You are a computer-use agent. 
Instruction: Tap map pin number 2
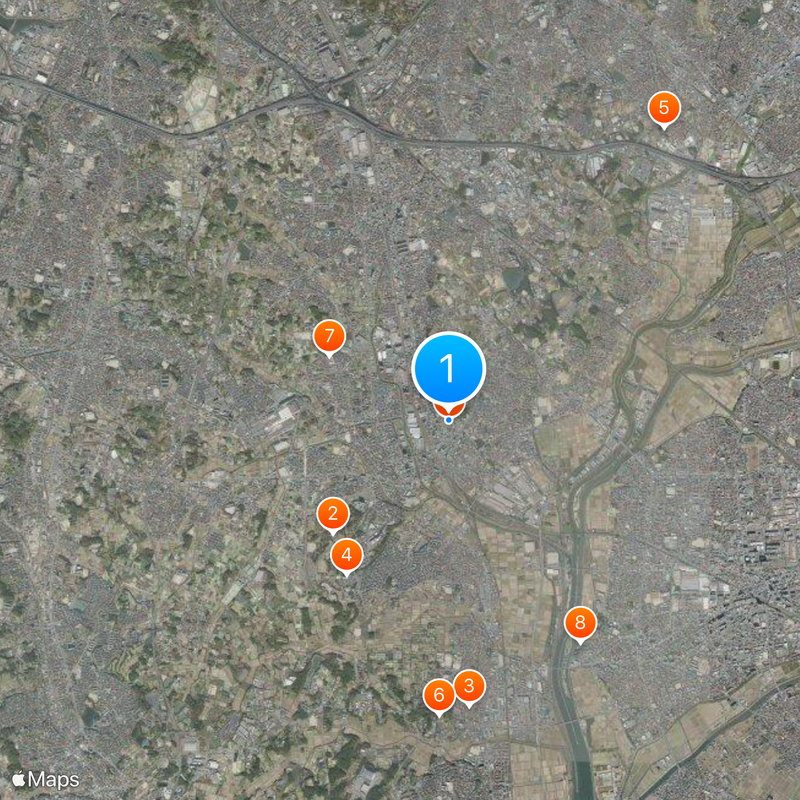[x=333, y=515]
